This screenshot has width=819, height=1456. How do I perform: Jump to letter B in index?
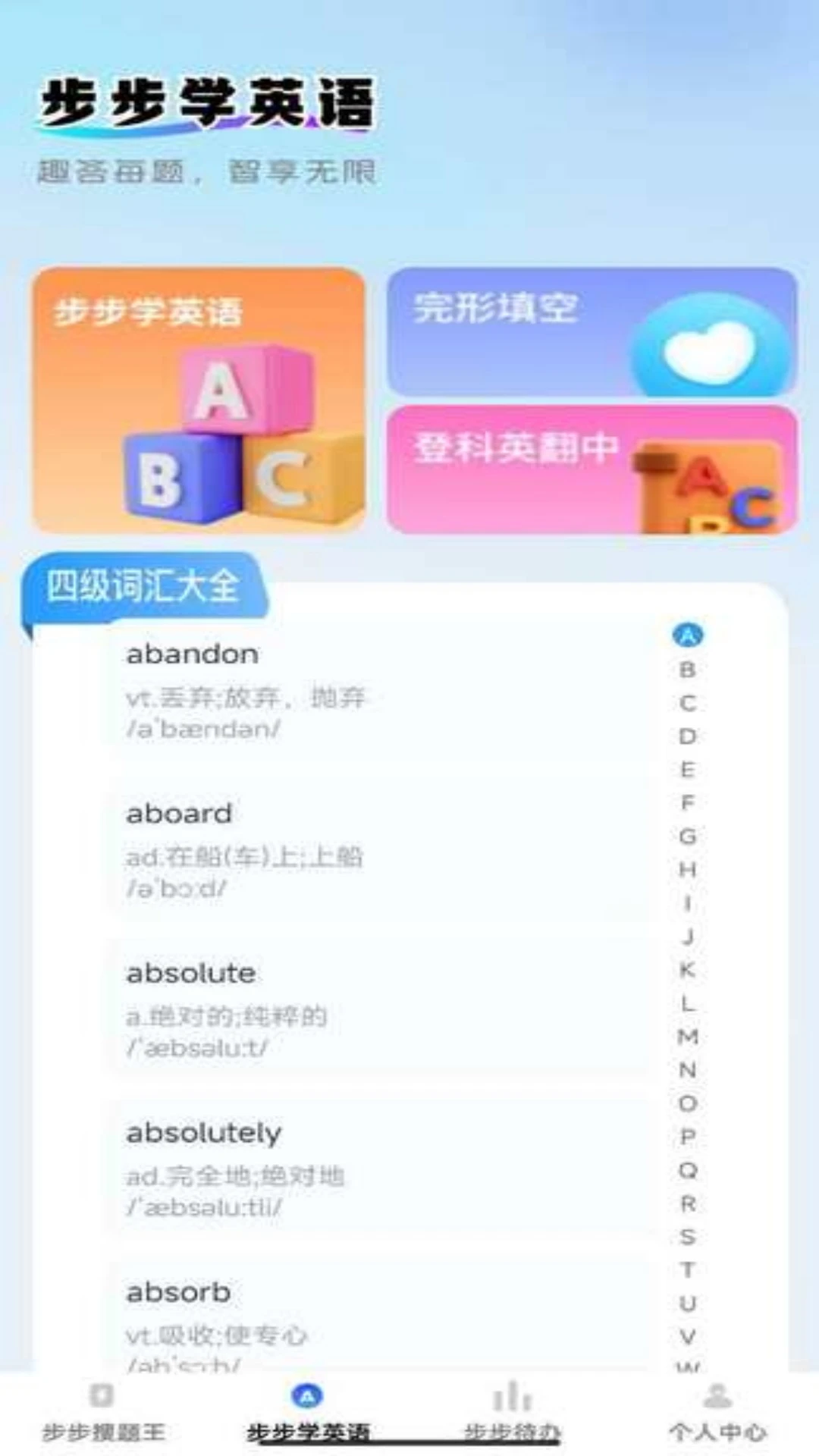[687, 670]
